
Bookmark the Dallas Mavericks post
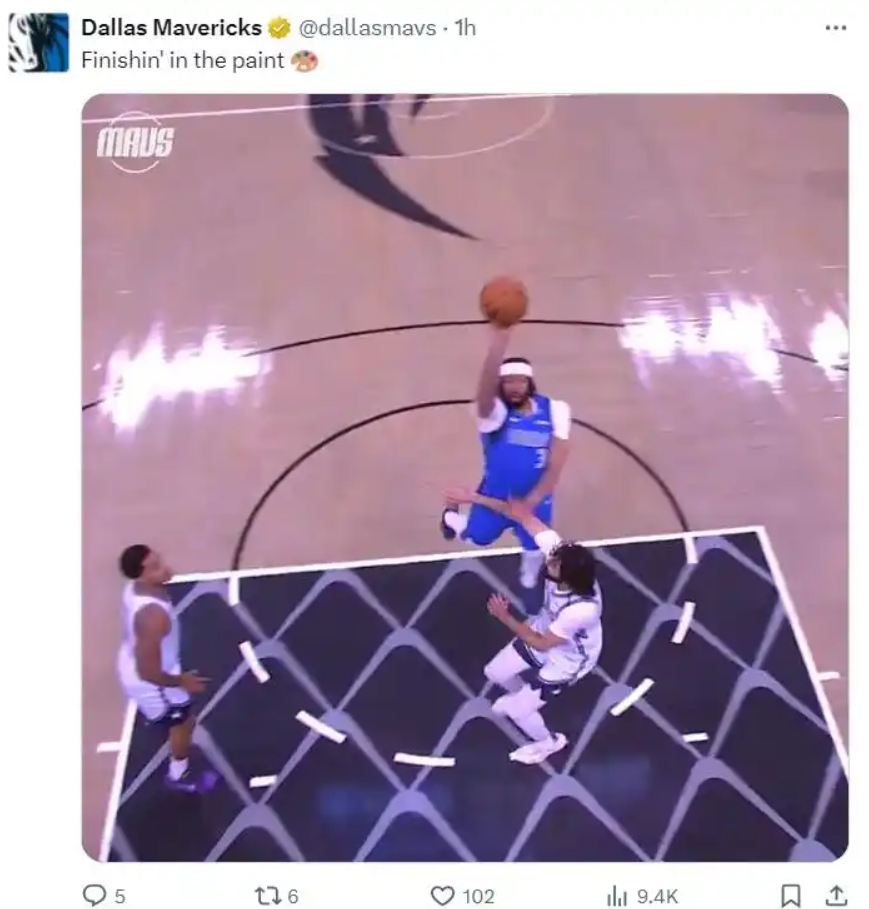coord(790,896)
